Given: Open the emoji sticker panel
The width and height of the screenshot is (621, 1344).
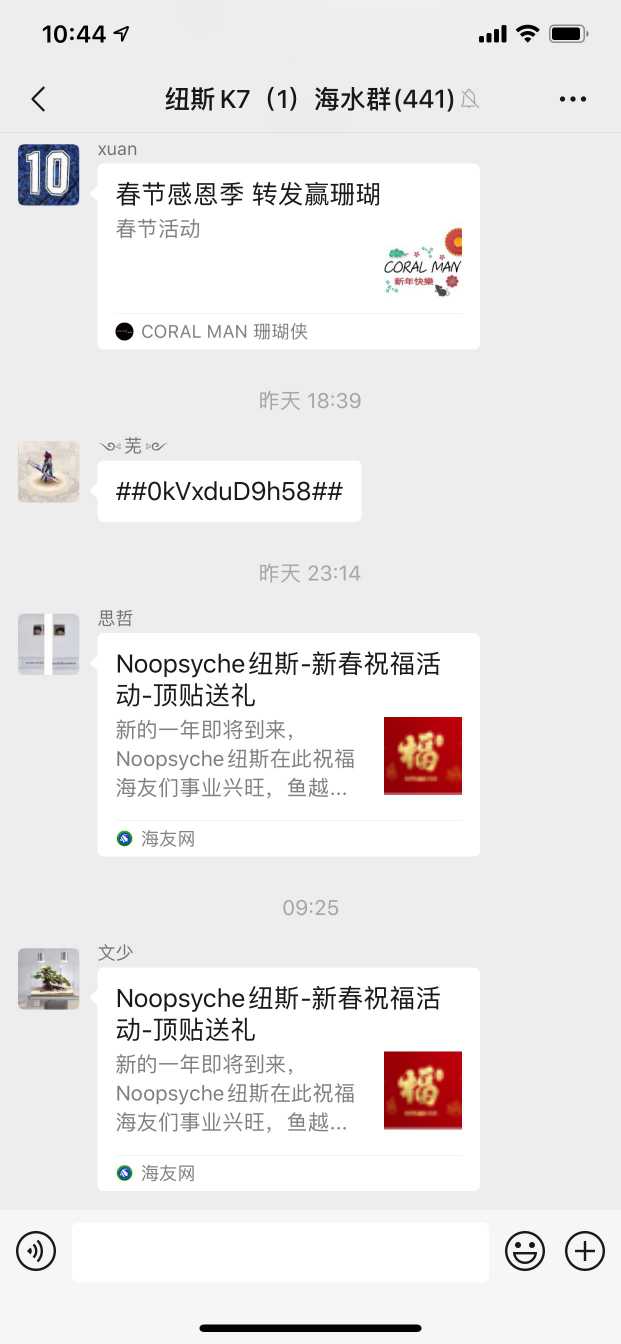Looking at the screenshot, I should (x=525, y=1251).
